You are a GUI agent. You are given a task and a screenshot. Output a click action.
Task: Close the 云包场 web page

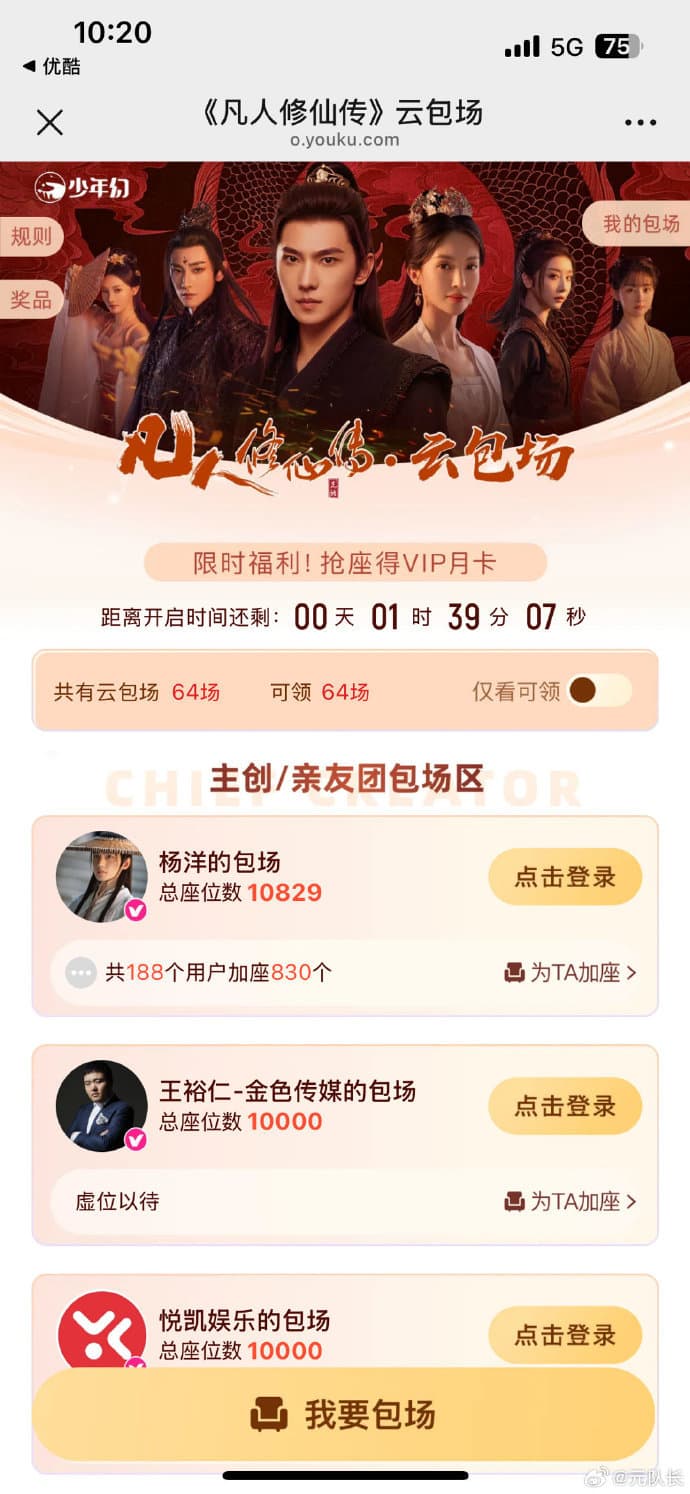49,123
